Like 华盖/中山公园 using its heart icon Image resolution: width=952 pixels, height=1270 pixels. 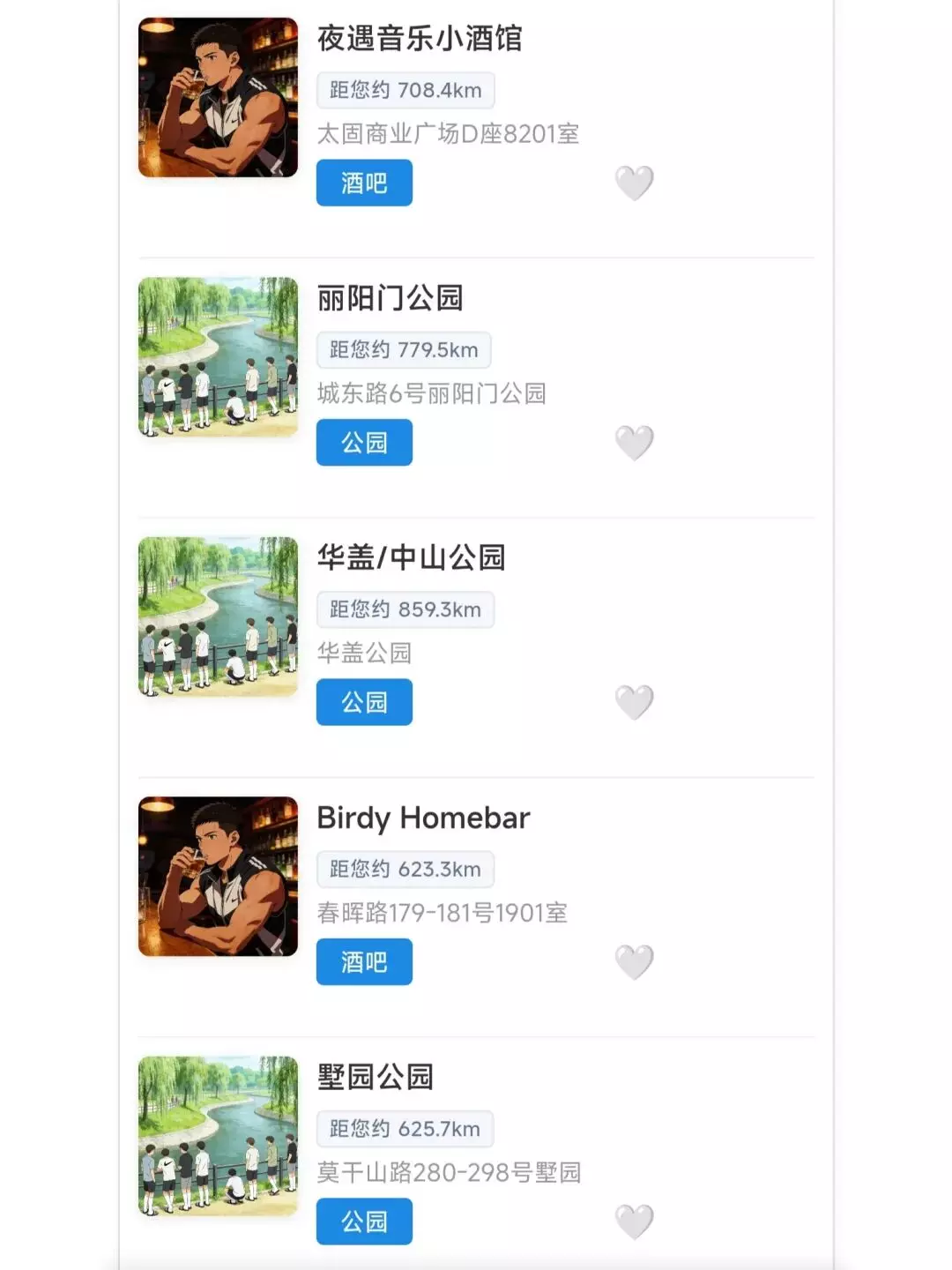(x=634, y=703)
